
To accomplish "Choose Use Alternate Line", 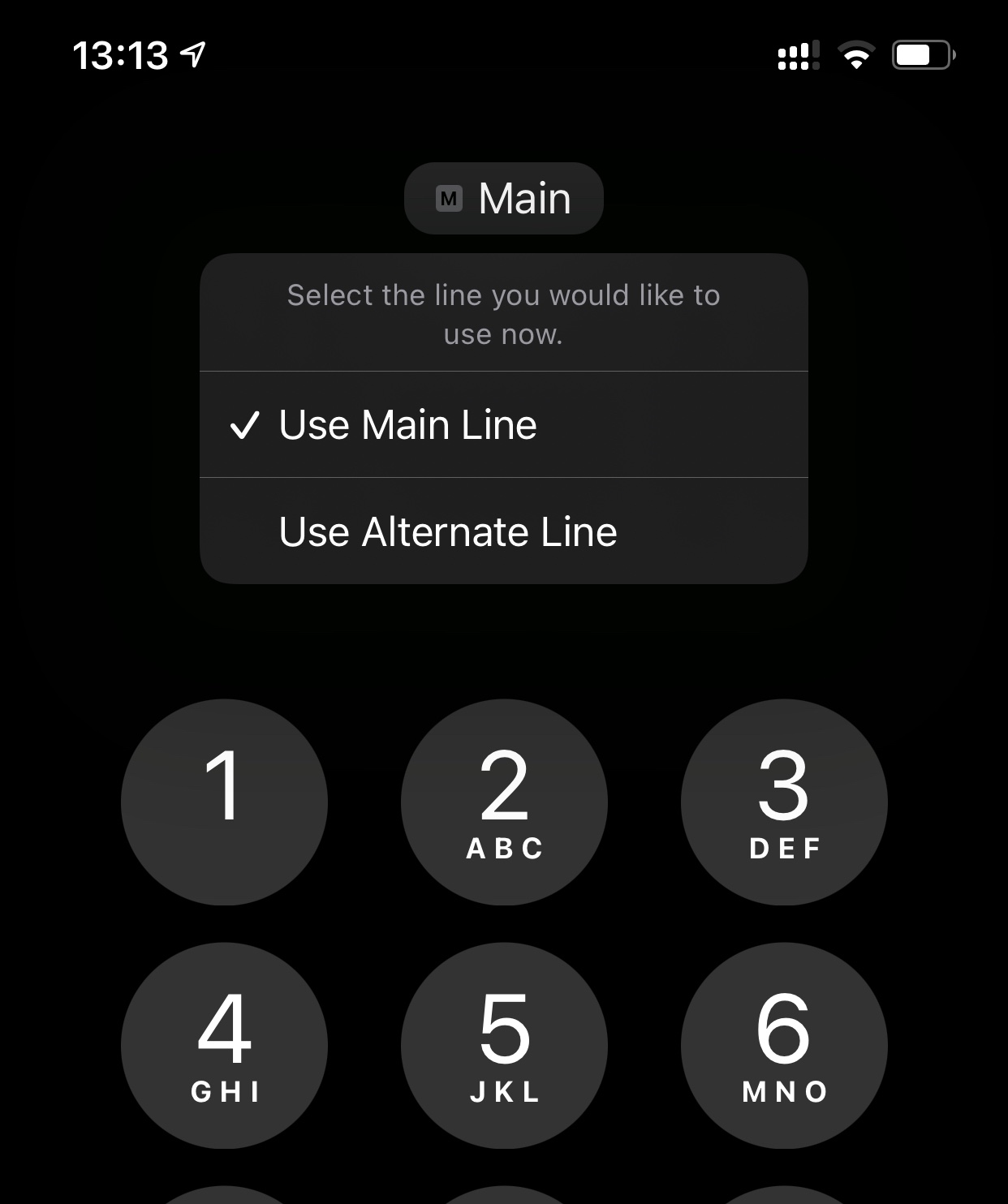I will tap(503, 531).
